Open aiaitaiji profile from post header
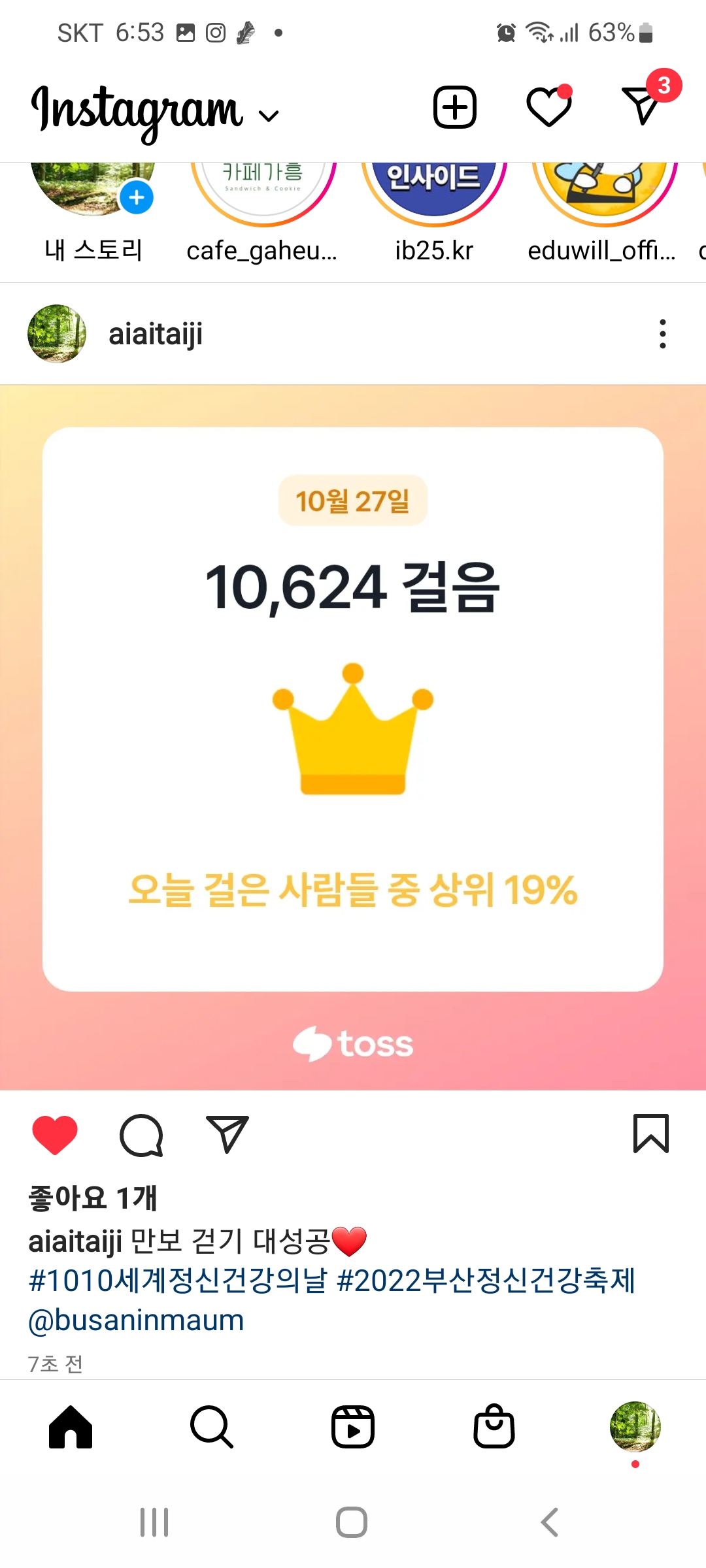Viewport: 706px width, 1568px height. pos(155,334)
